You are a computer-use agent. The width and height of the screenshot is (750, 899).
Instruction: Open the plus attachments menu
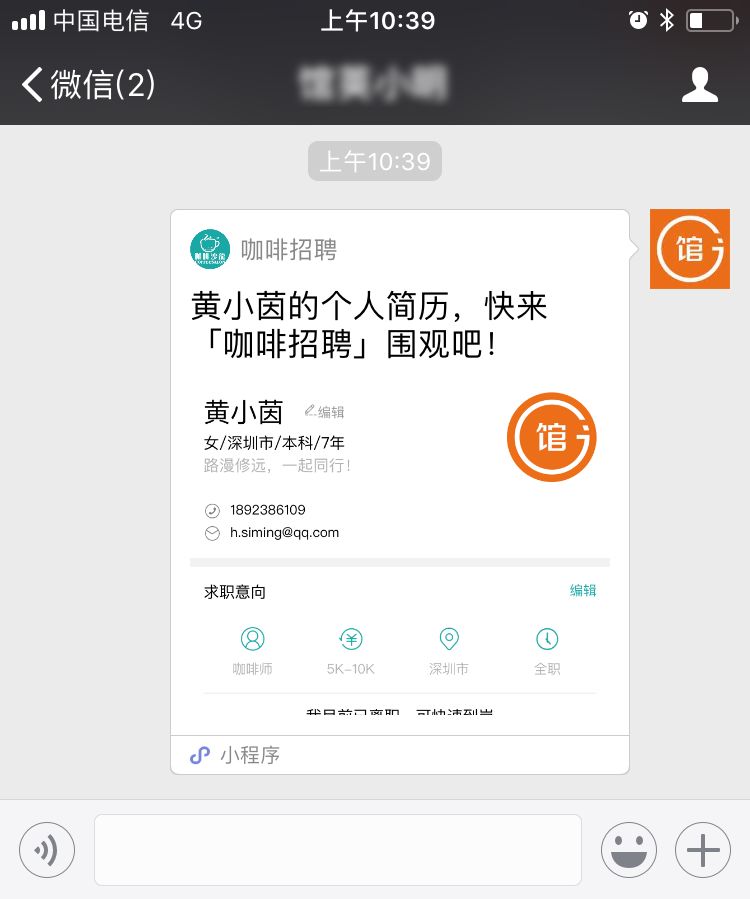703,851
